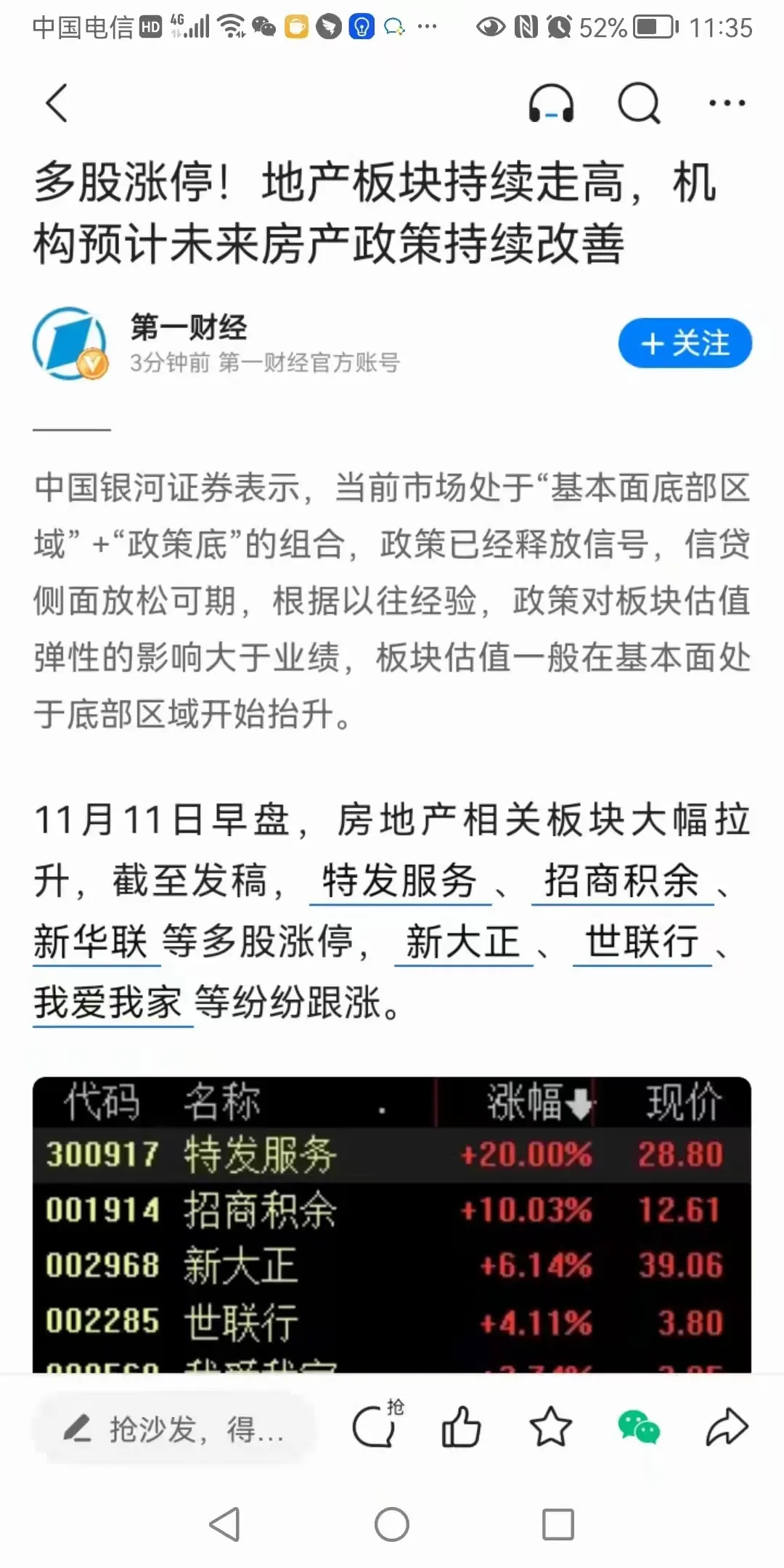This screenshot has height=1568, width=784.
Task: Listen to article with headphone icon
Action: (x=551, y=103)
